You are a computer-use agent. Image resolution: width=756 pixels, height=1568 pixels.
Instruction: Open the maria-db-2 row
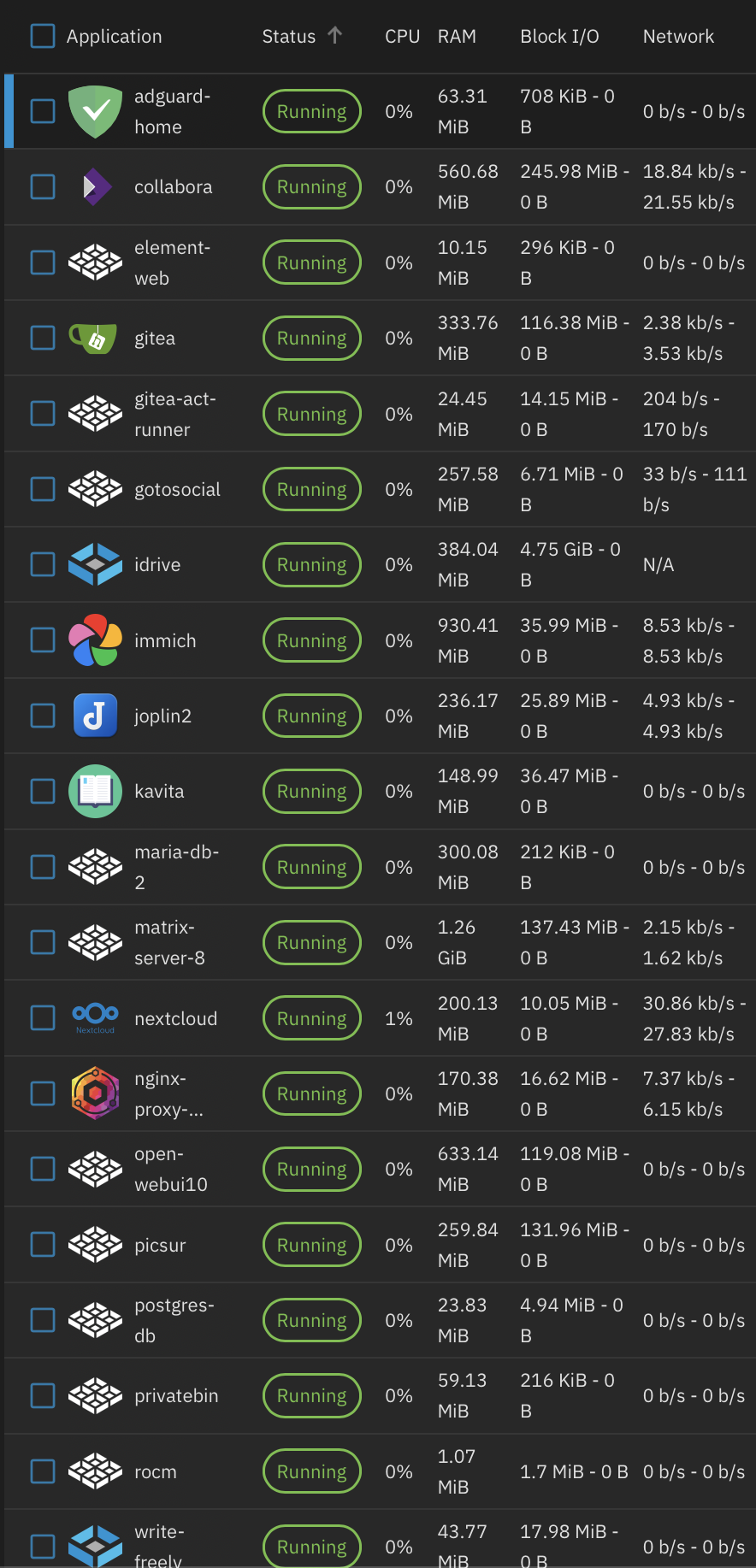tap(381, 867)
